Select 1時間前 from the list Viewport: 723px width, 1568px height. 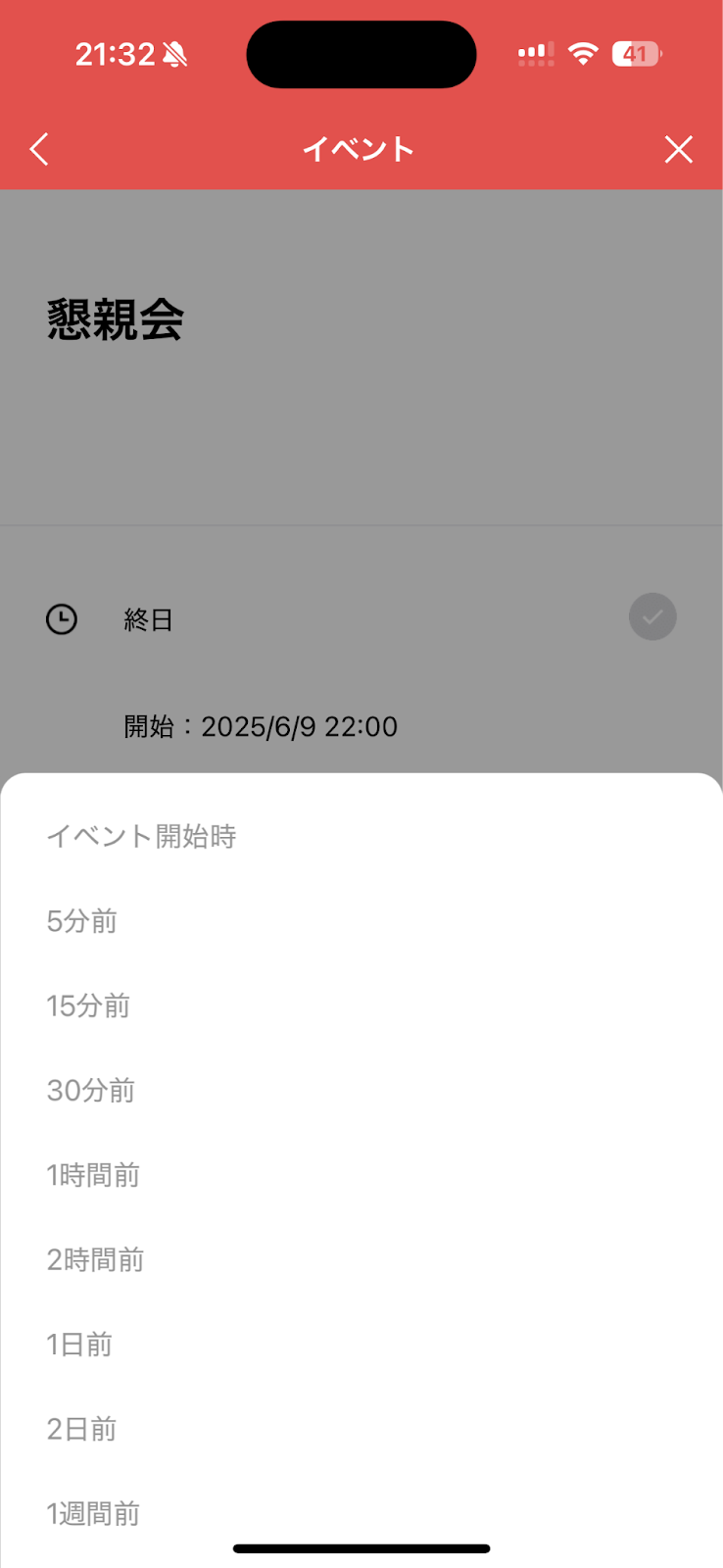[x=93, y=1175]
